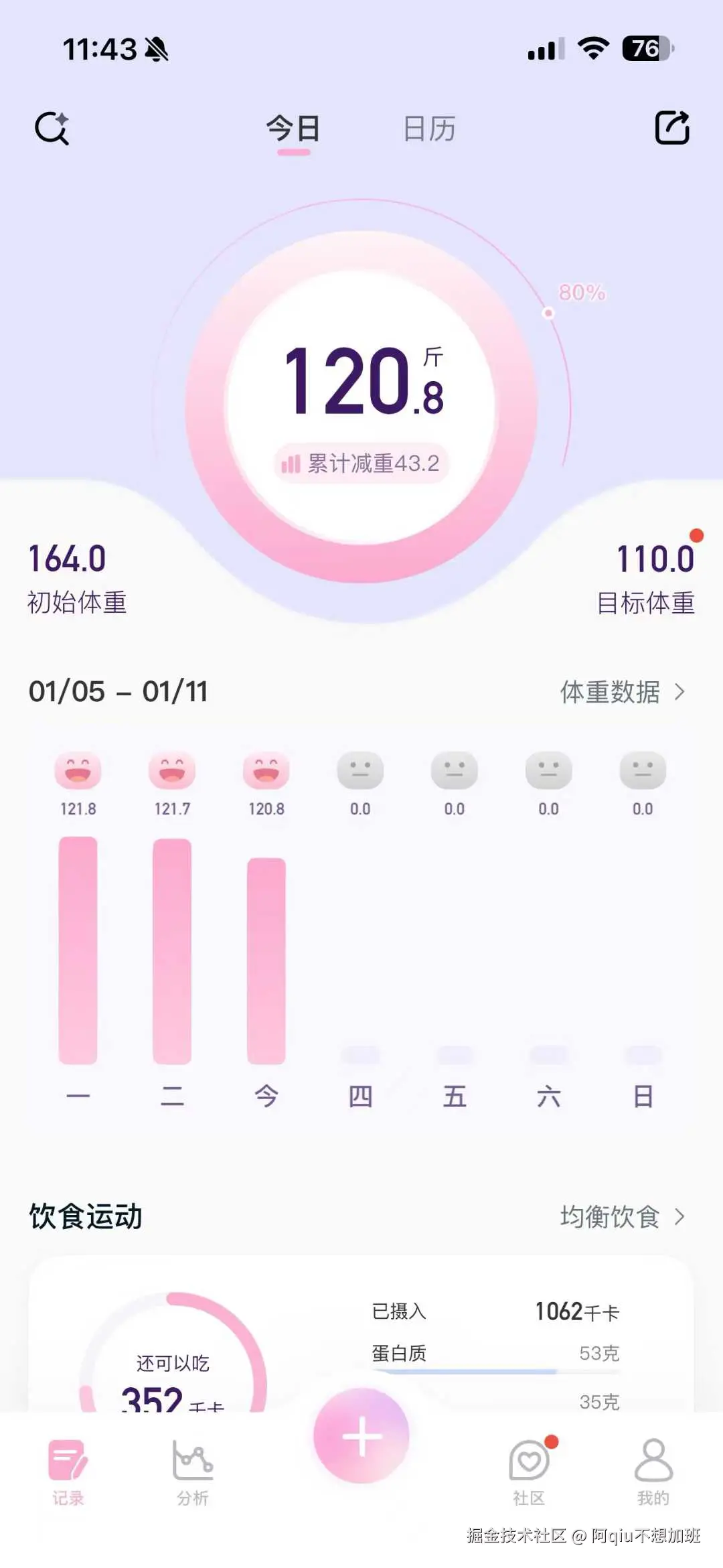This screenshot has width=723, height=1568.
Task: Switch to the 日历 tab
Action: (x=430, y=129)
